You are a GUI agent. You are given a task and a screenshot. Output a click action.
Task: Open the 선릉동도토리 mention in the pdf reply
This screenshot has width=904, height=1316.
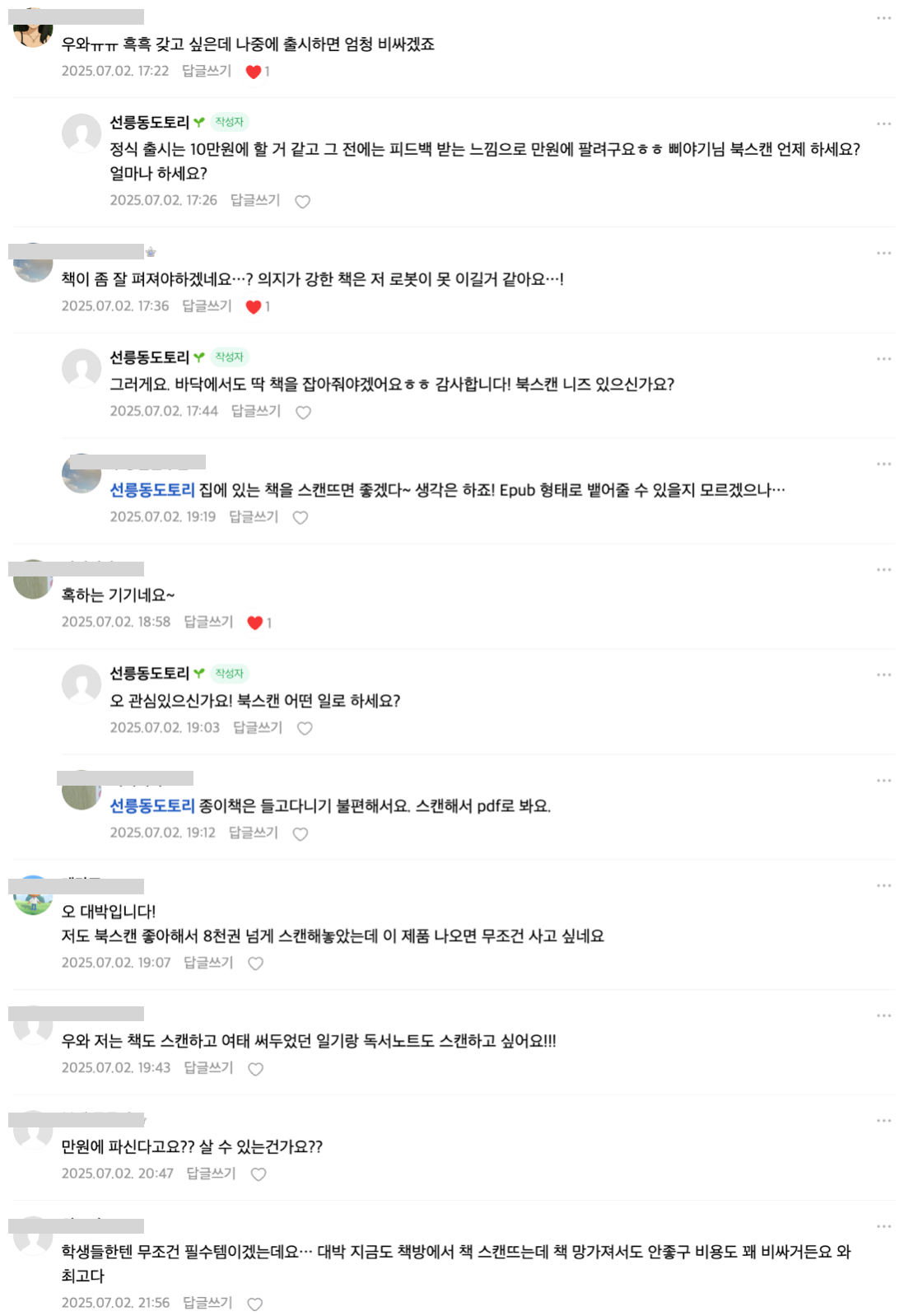152,806
